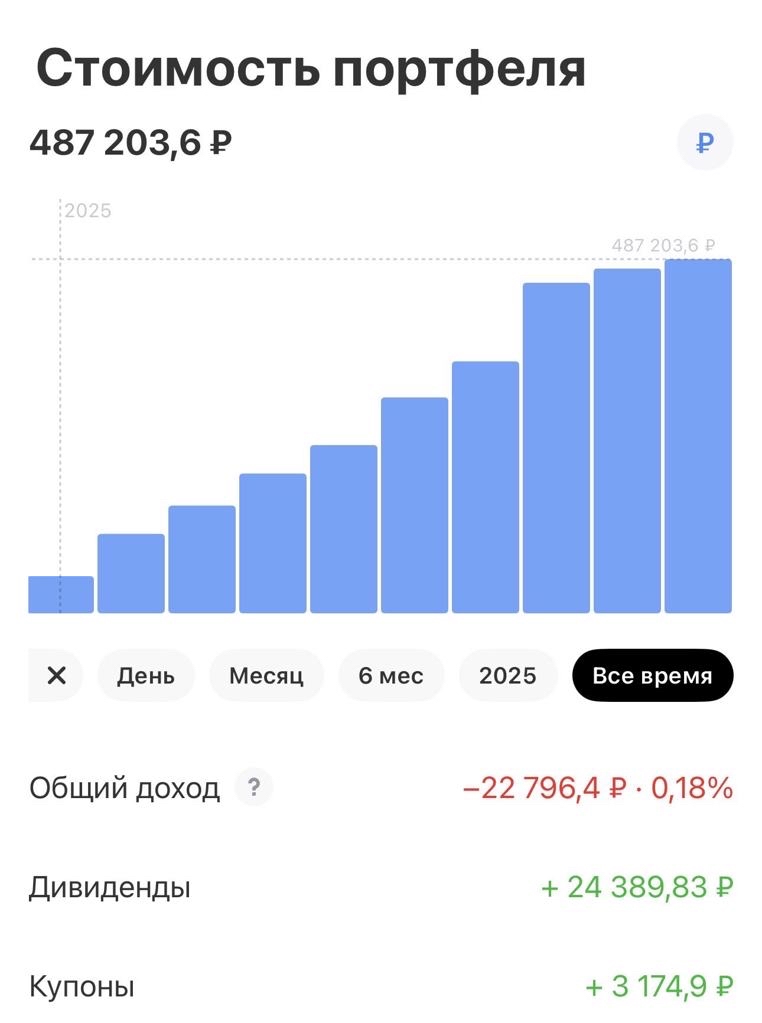Open the help icon next to Общий доход
The image size is (762, 1023).
point(254,788)
